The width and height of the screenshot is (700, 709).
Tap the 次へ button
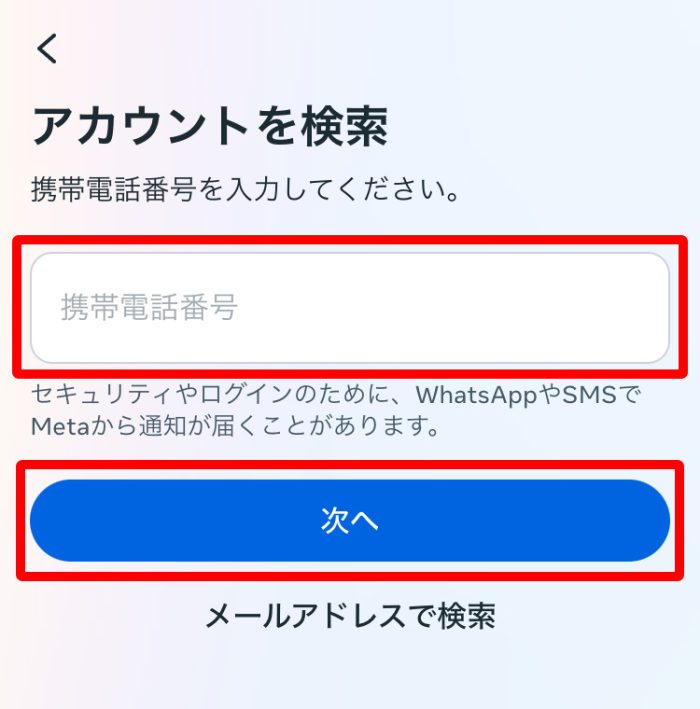(349, 520)
